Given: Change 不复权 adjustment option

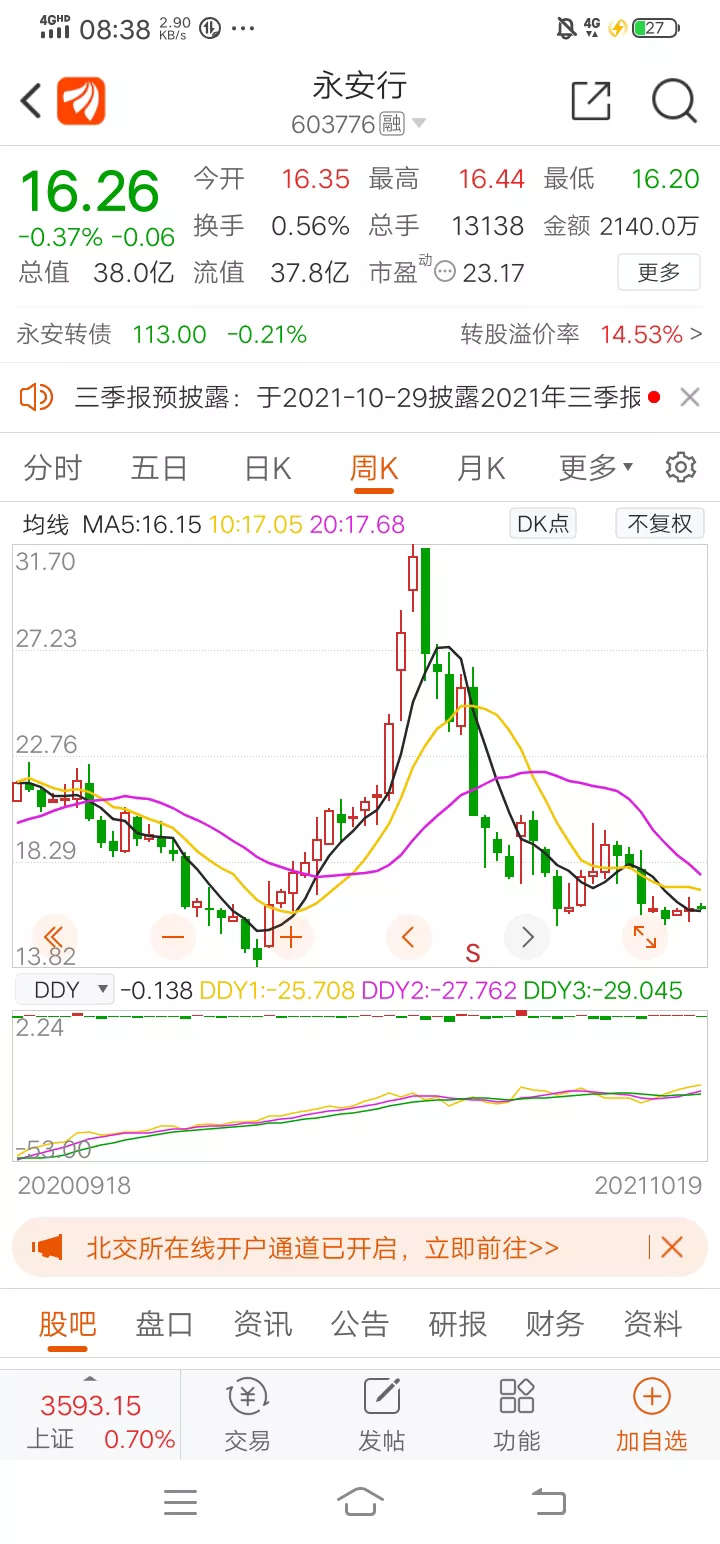Looking at the screenshot, I should click(x=660, y=523).
